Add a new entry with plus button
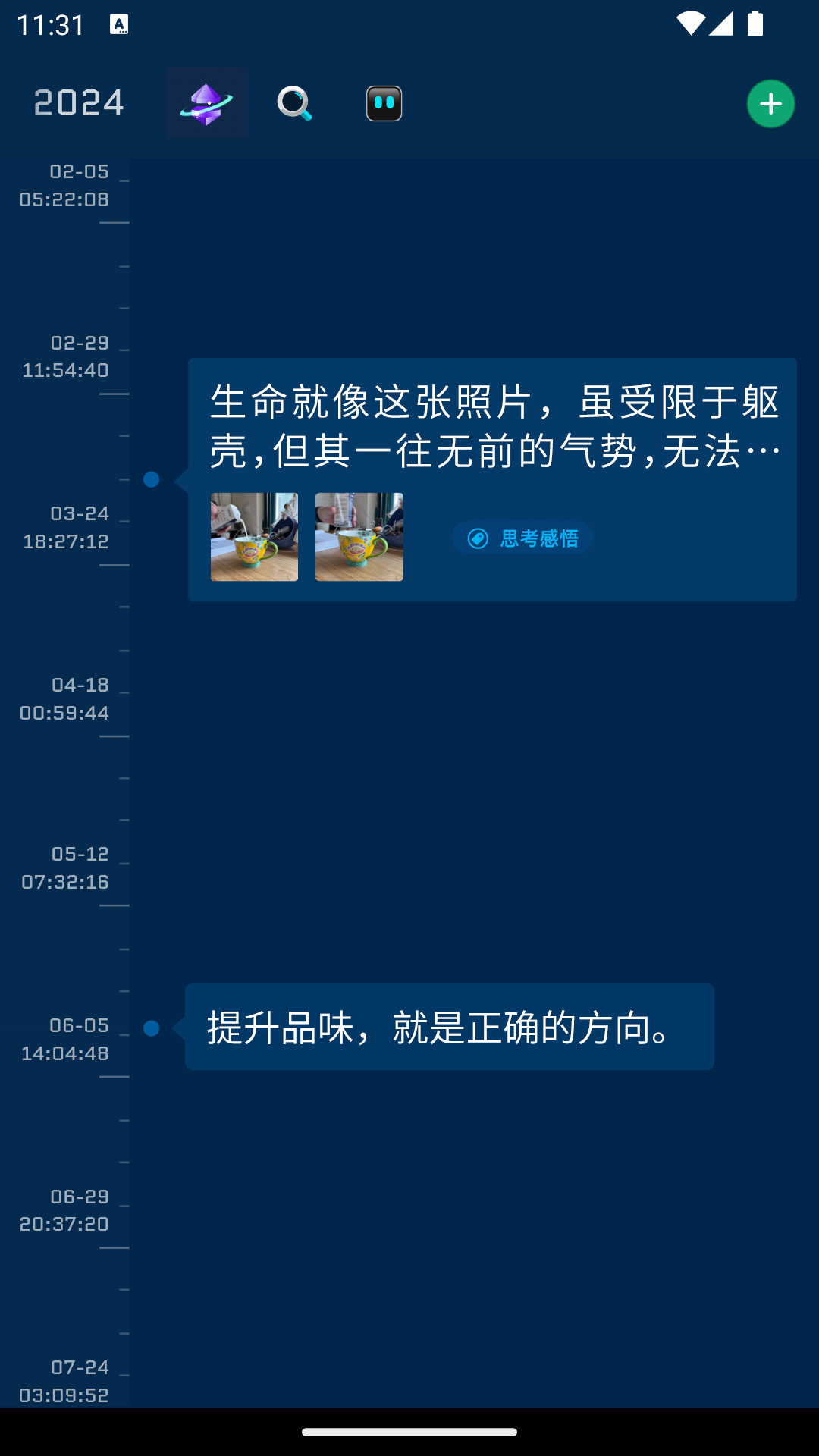 (x=770, y=104)
